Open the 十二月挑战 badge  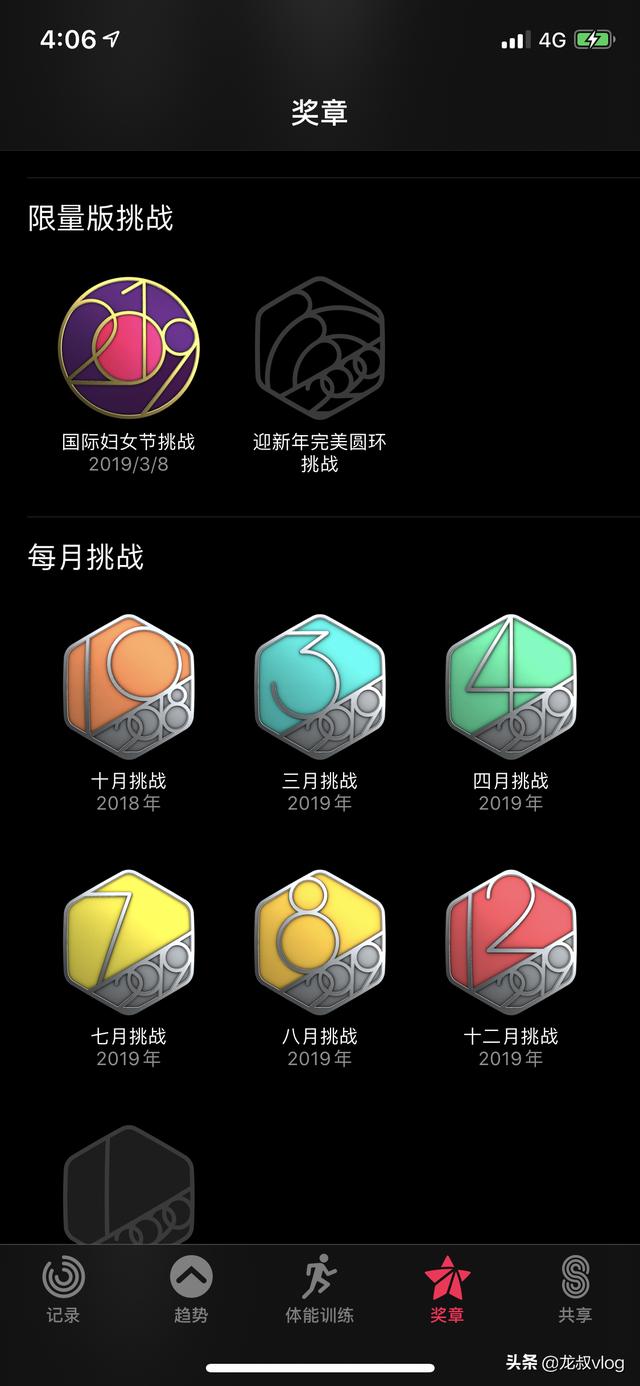coord(511,942)
